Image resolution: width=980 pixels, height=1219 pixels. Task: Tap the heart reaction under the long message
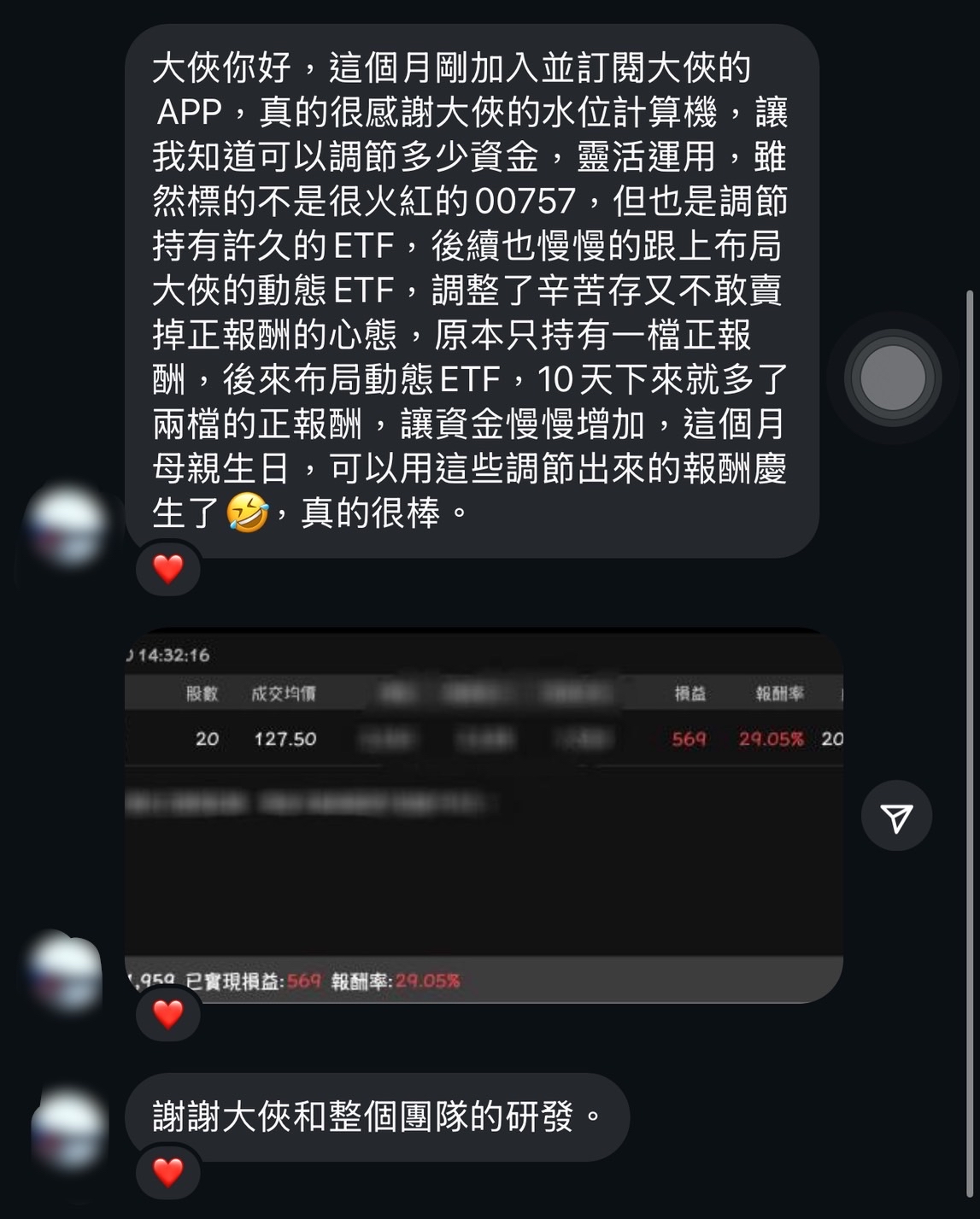coord(168,568)
